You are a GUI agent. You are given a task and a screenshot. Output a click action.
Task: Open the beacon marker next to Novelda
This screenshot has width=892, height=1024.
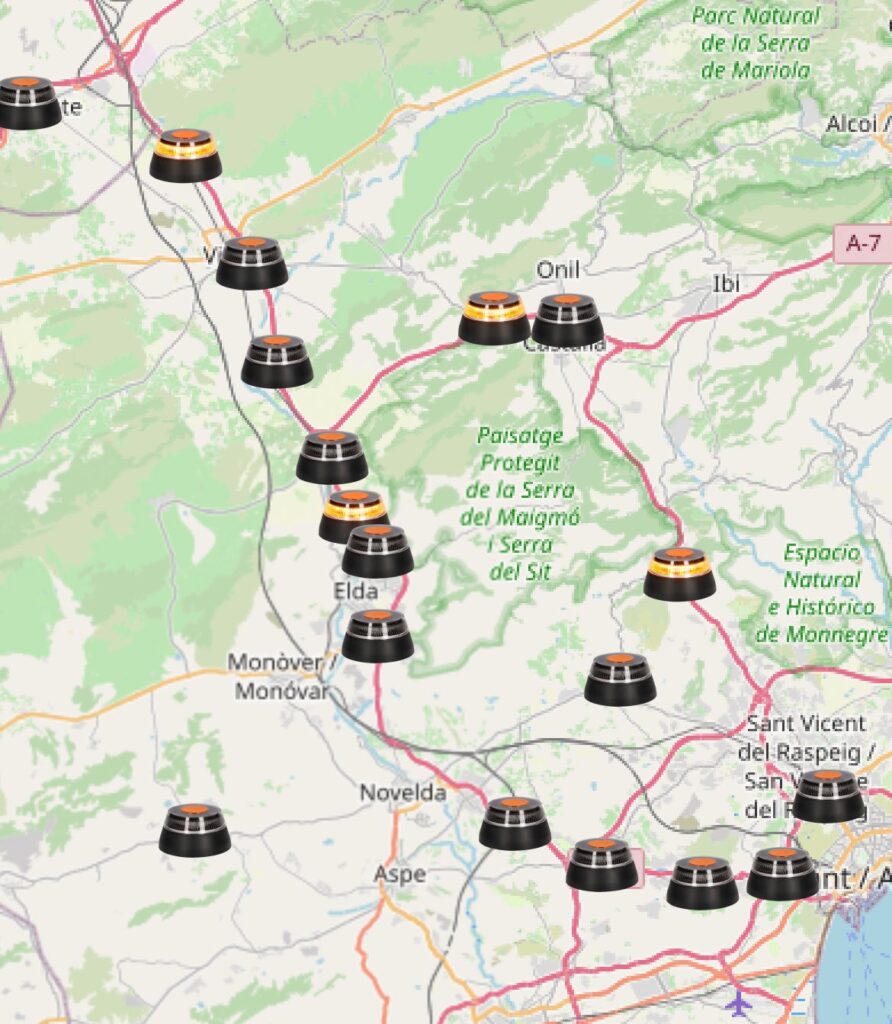pos(515,824)
